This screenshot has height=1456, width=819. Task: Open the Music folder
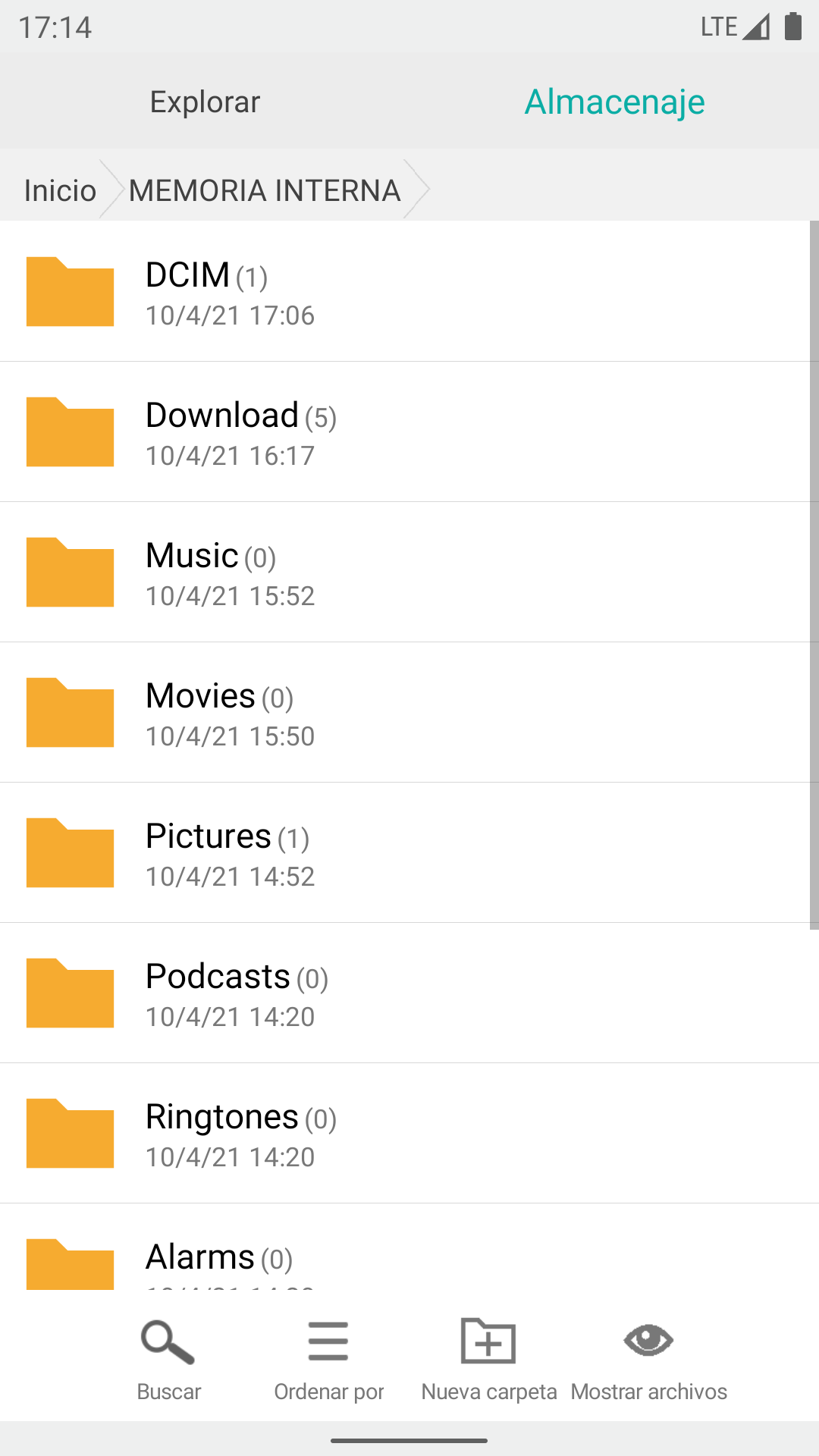click(x=405, y=572)
